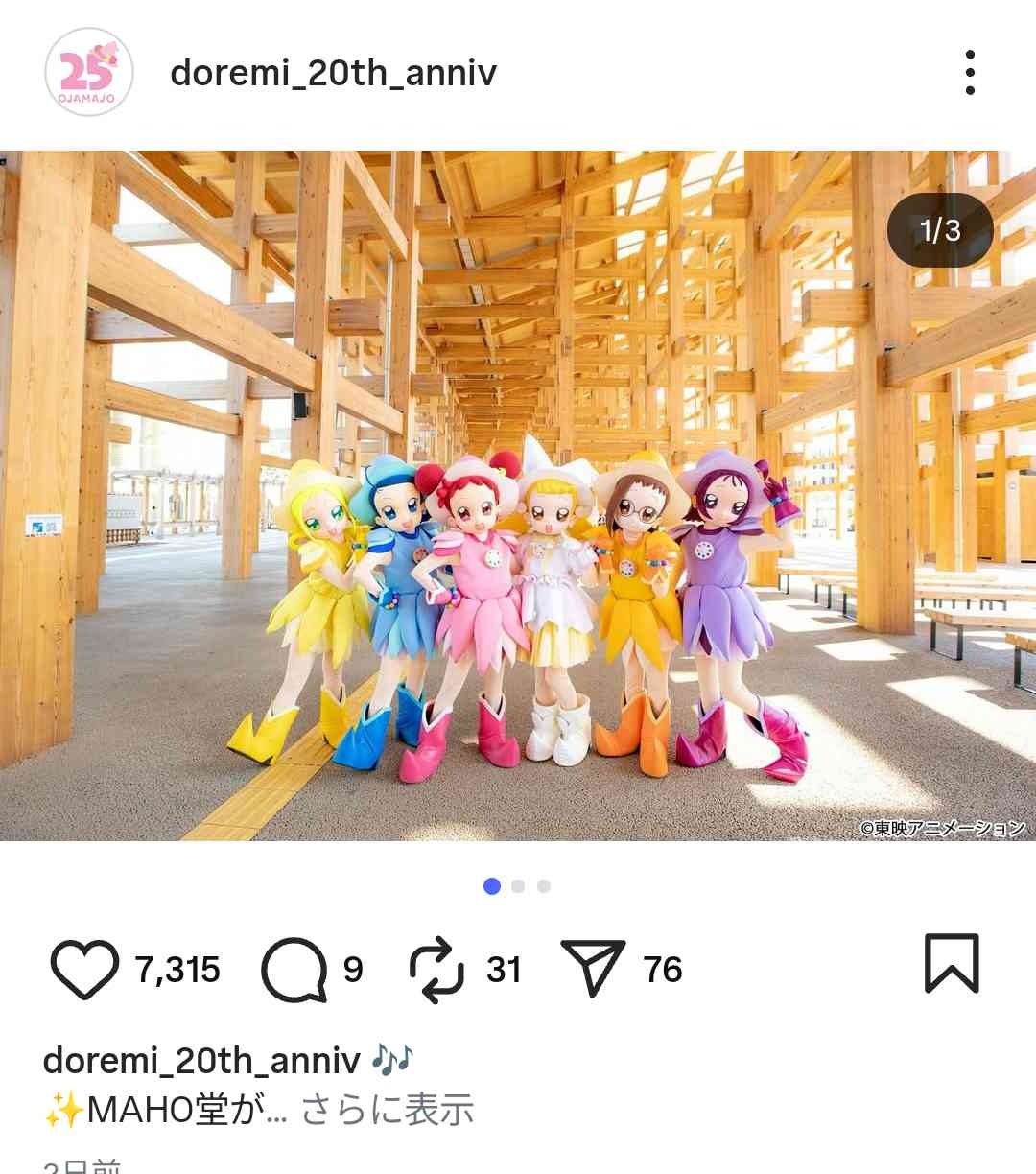
Task: Like this post with the heart
Action: pyautogui.click(x=84, y=970)
